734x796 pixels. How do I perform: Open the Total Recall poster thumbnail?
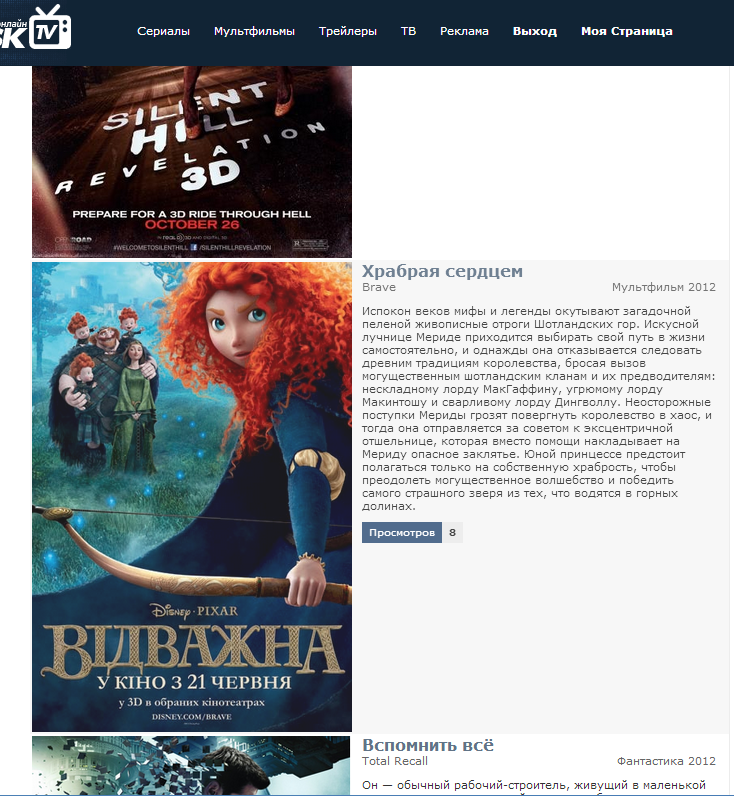click(x=192, y=766)
